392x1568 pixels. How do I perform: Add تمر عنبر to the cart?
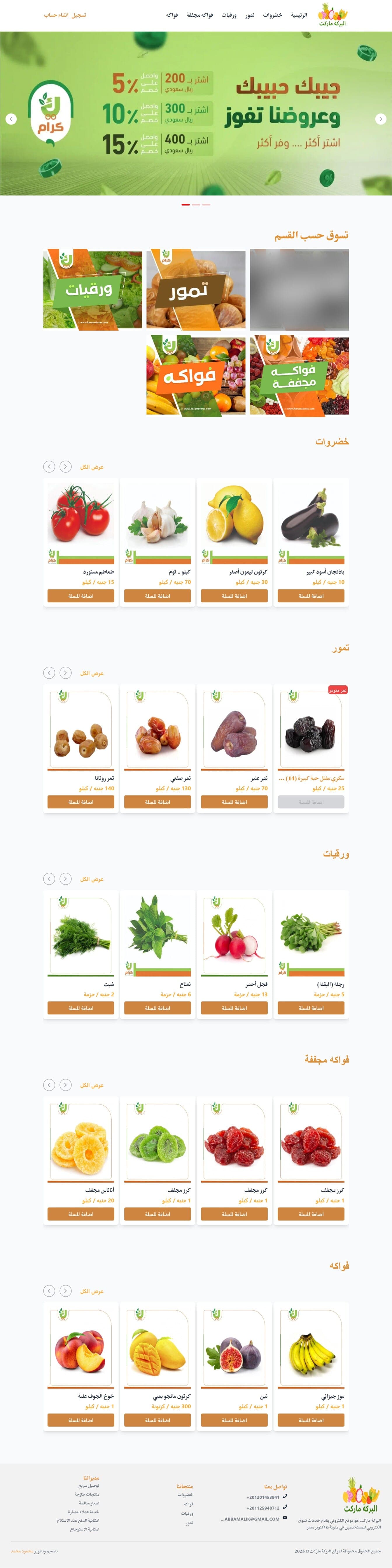[x=234, y=802]
